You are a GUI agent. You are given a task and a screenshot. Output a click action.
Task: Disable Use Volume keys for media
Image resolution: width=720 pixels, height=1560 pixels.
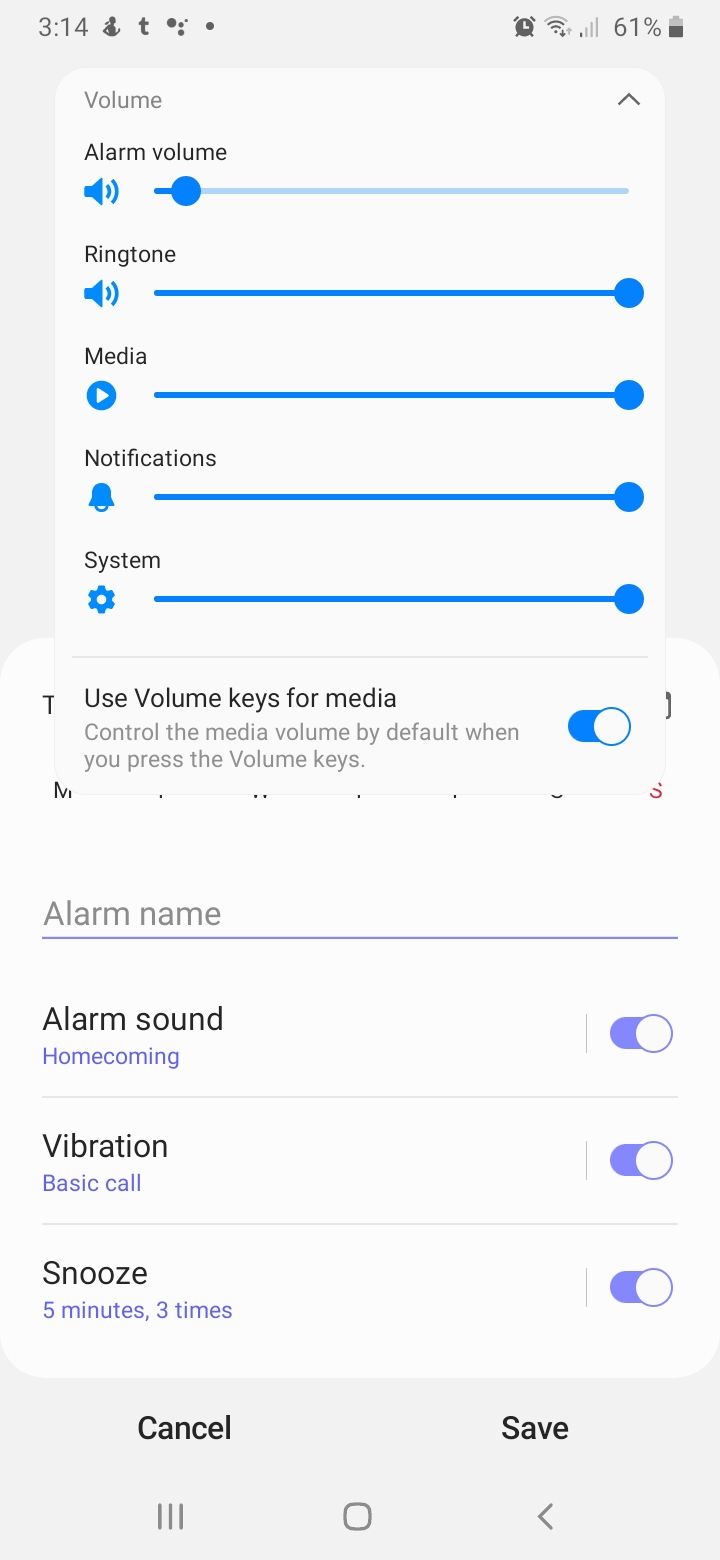[598, 726]
